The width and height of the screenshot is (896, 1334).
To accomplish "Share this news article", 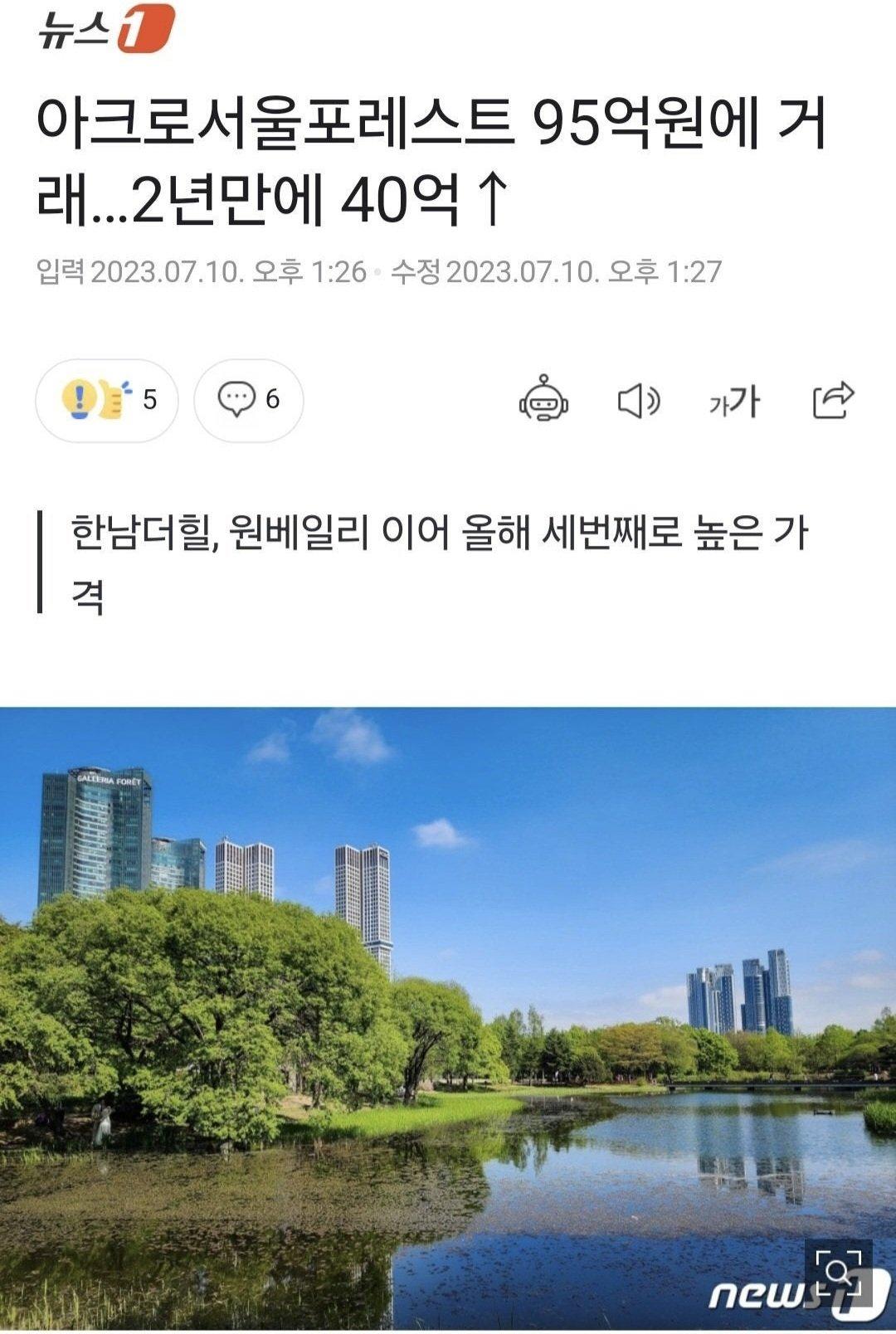I will (832, 401).
